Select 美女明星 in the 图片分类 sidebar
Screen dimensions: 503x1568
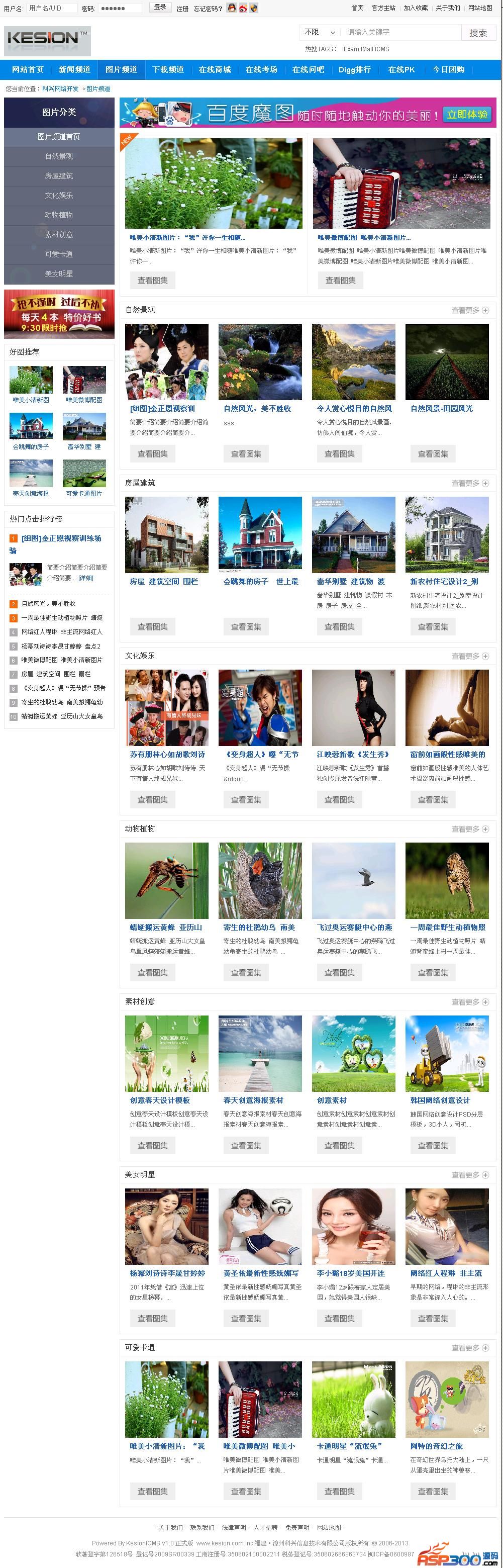click(x=59, y=274)
